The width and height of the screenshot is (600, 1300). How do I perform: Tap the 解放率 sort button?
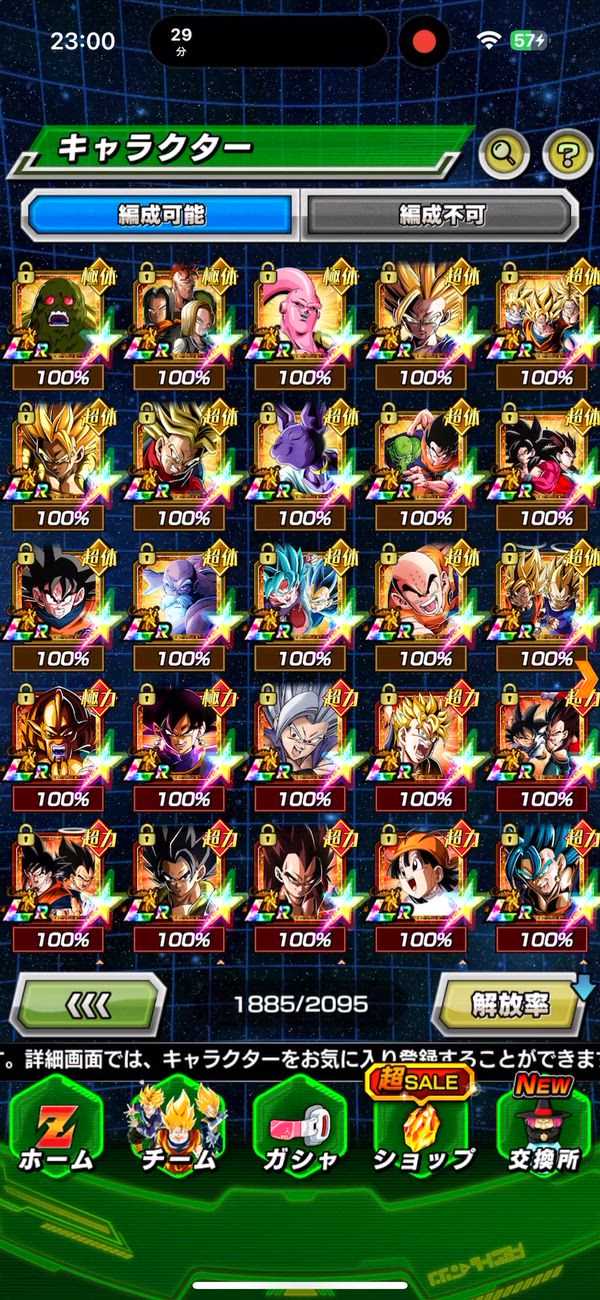510,1003
